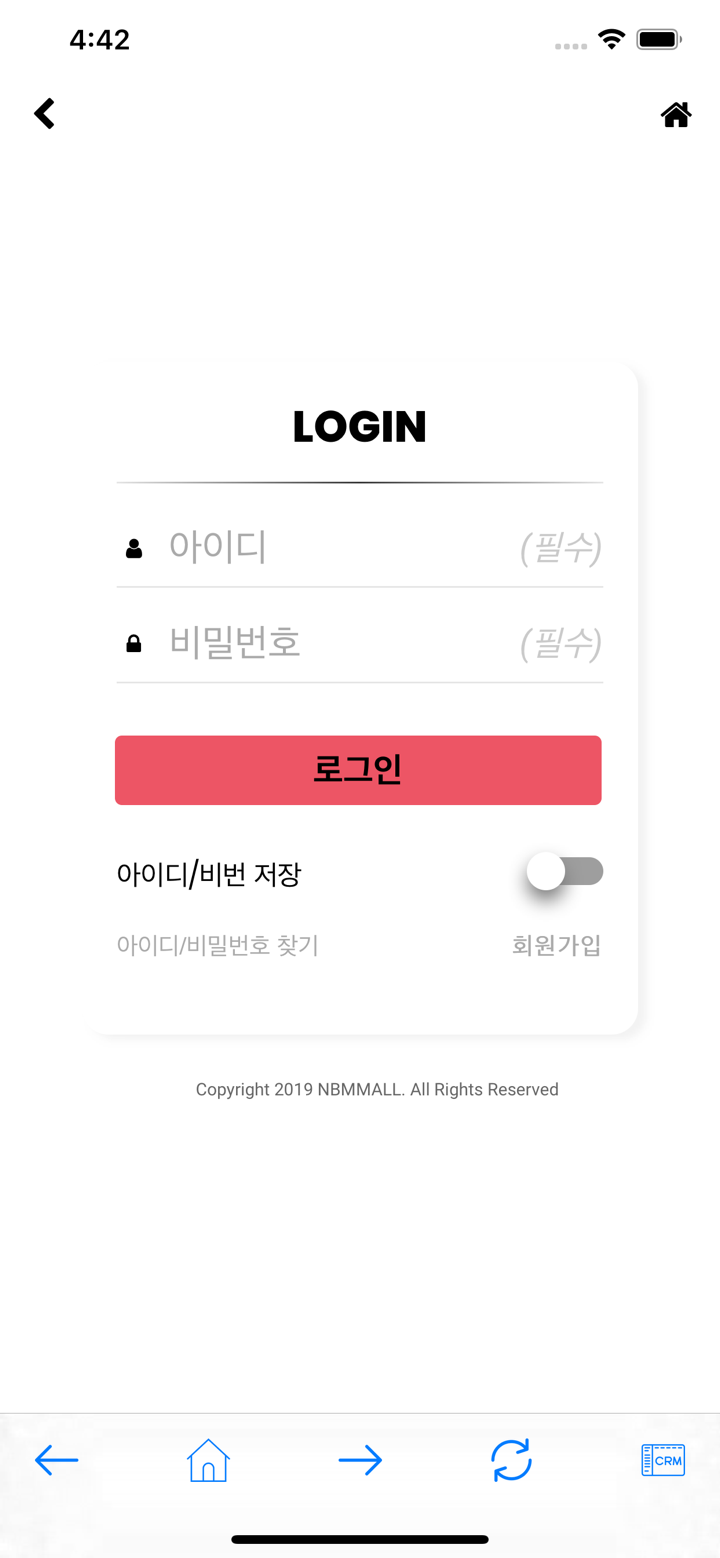Click the 4:42 clock in the status bar
The image size is (720, 1558).
100,40
